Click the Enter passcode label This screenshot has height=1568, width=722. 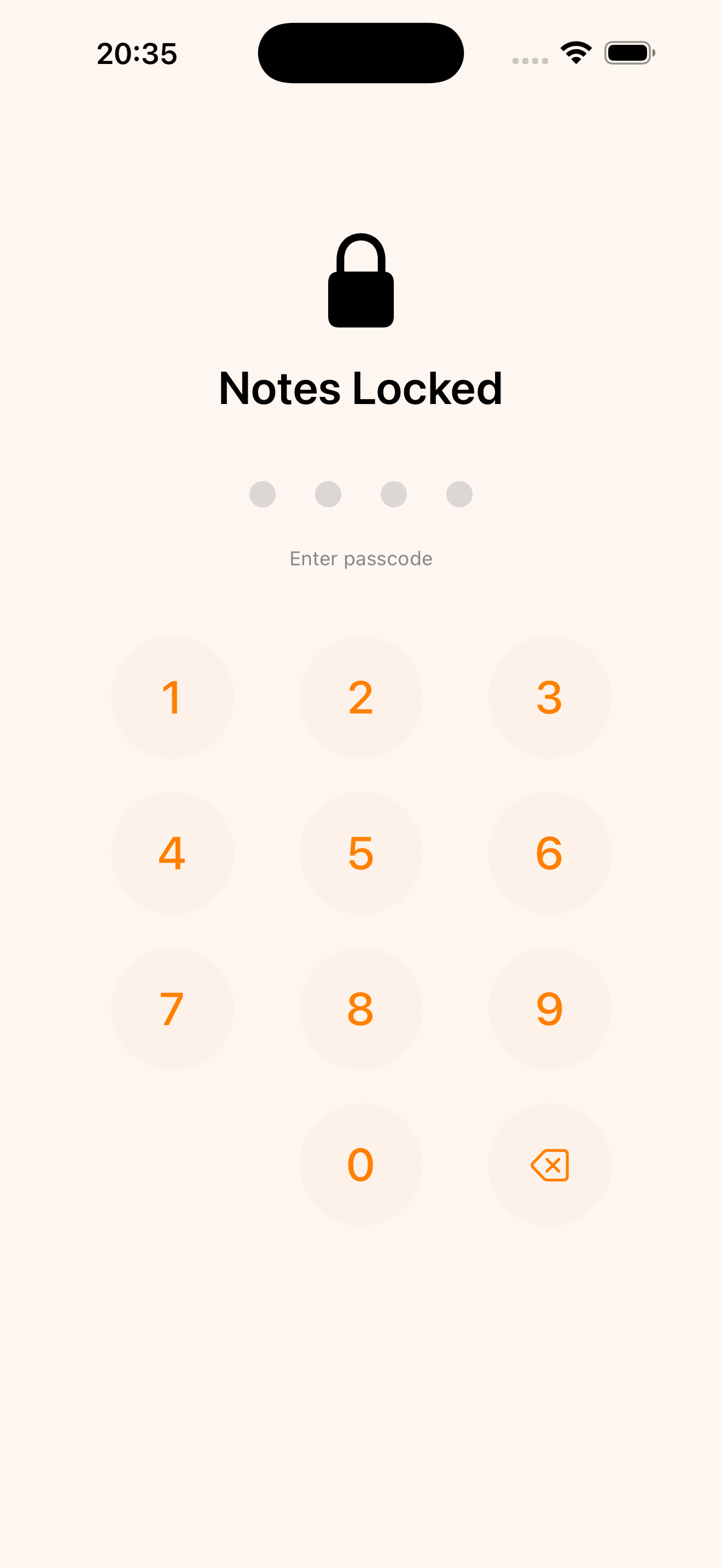361,558
